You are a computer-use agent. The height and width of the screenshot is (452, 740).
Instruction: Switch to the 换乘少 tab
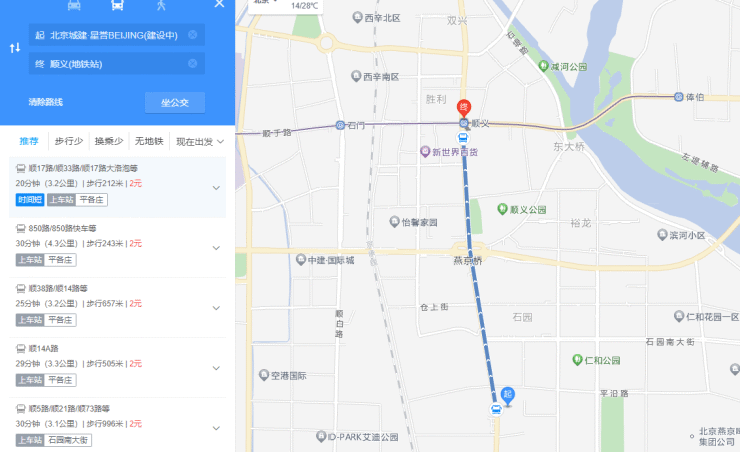(x=109, y=141)
